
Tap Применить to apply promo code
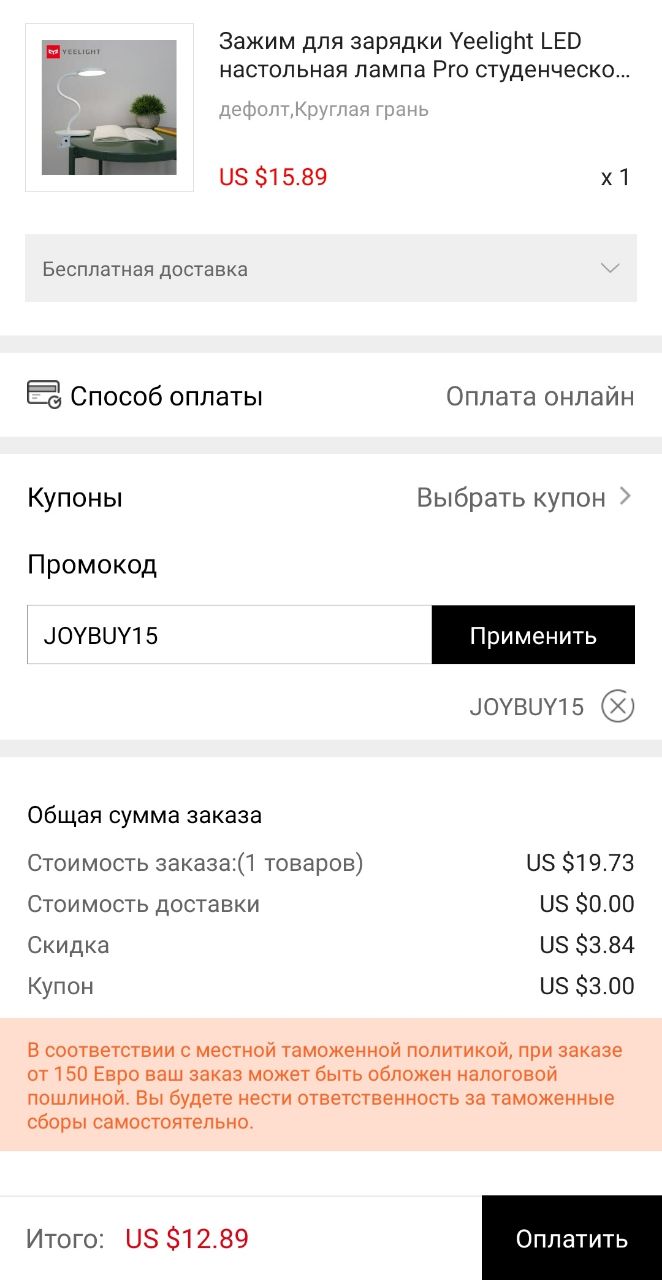click(x=533, y=635)
